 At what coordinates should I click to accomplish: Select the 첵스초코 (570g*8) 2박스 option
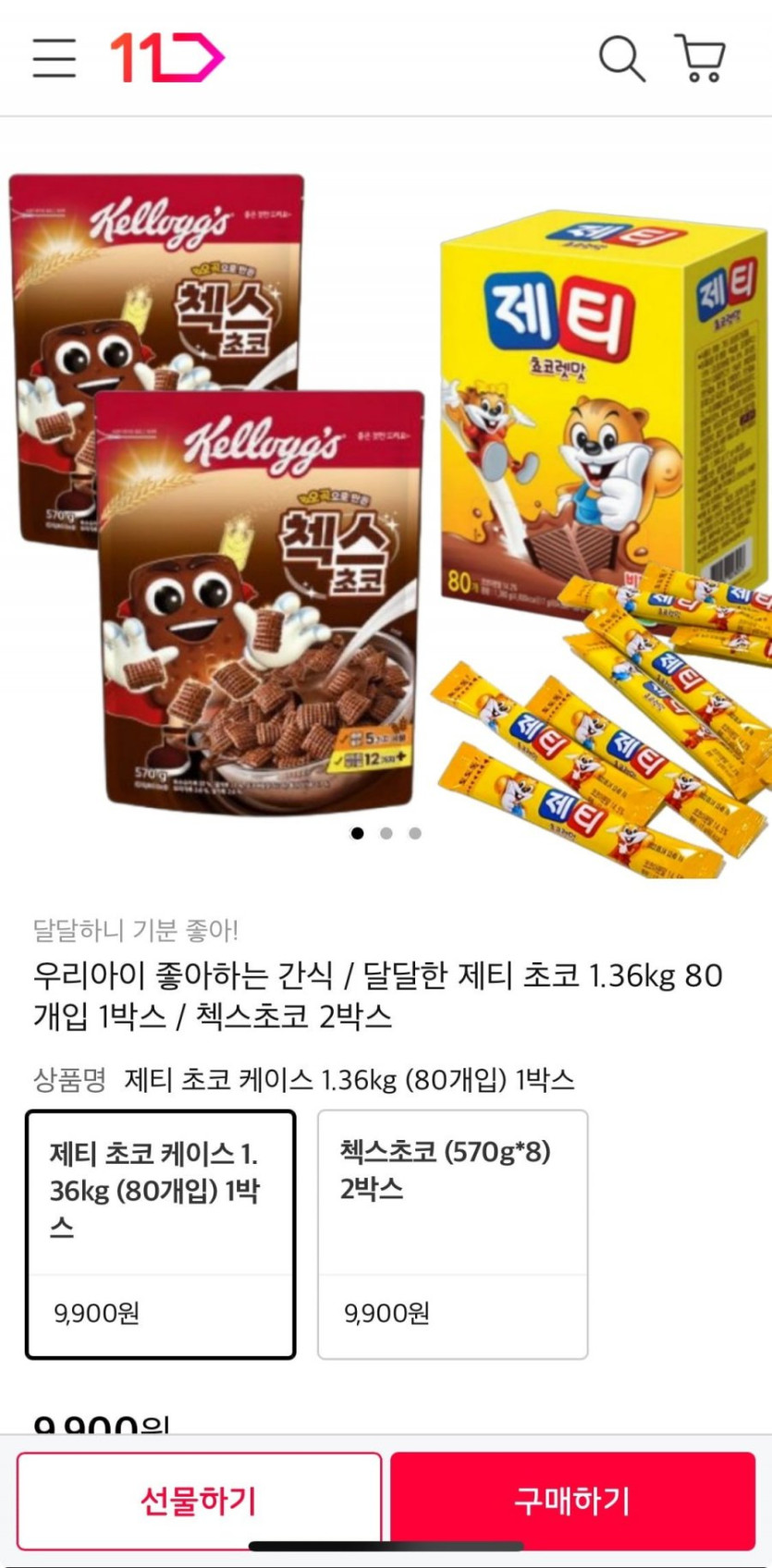pyautogui.click(x=453, y=1234)
